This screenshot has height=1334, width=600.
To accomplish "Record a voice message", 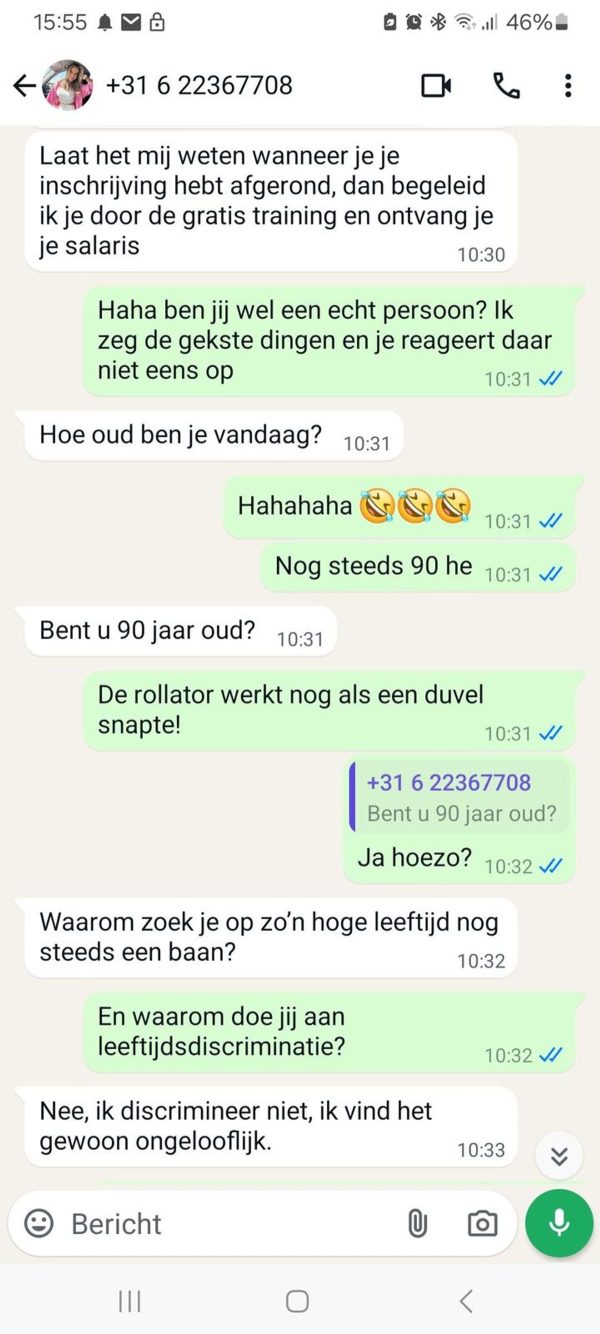I will 559,1223.
